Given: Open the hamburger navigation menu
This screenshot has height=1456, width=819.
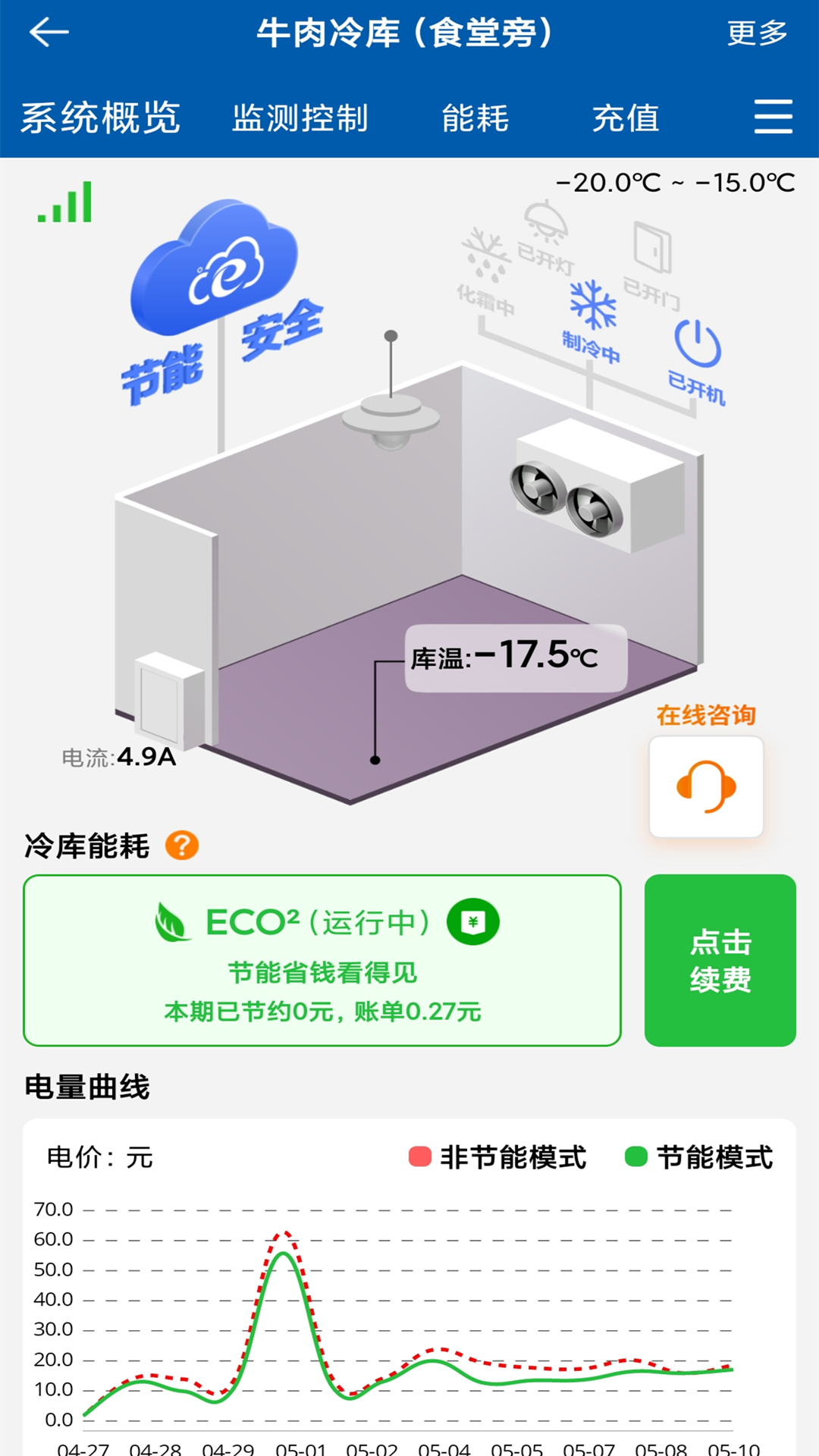Looking at the screenshot, I should (773, 118).
